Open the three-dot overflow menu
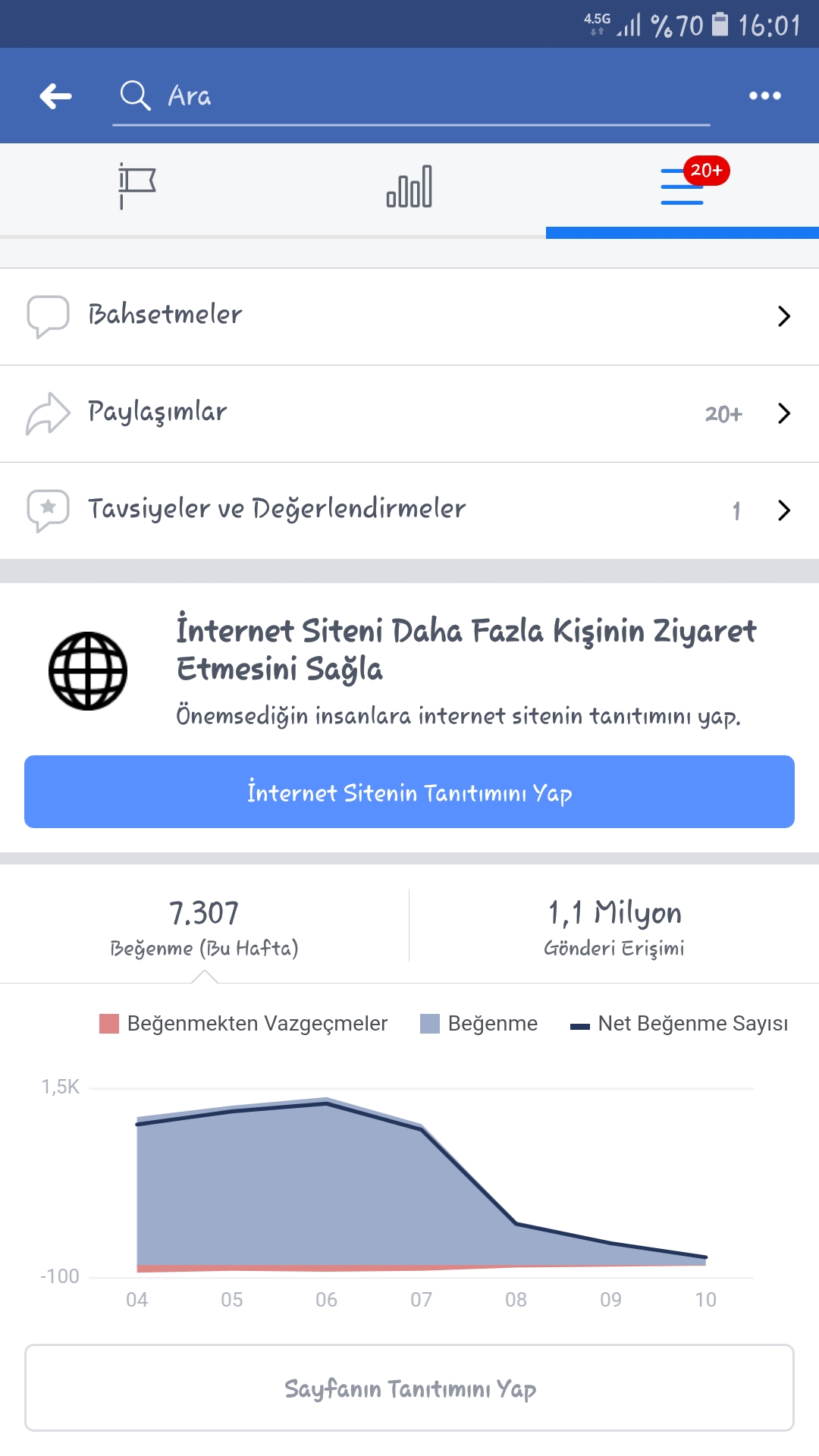819x1456 pixels. pyautogui.click(x=764, y=96)
